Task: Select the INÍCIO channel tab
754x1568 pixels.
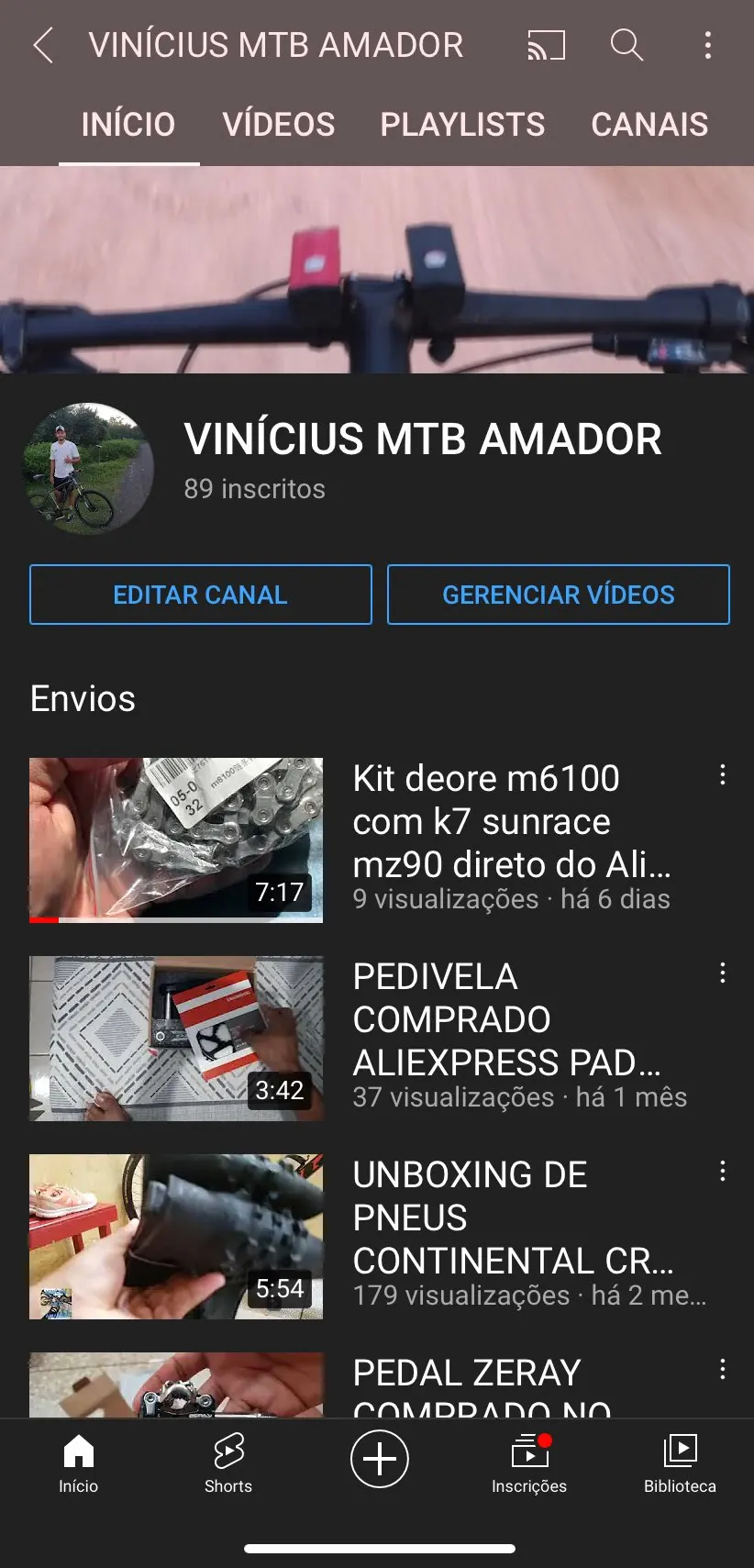Action: coord(128,125)
